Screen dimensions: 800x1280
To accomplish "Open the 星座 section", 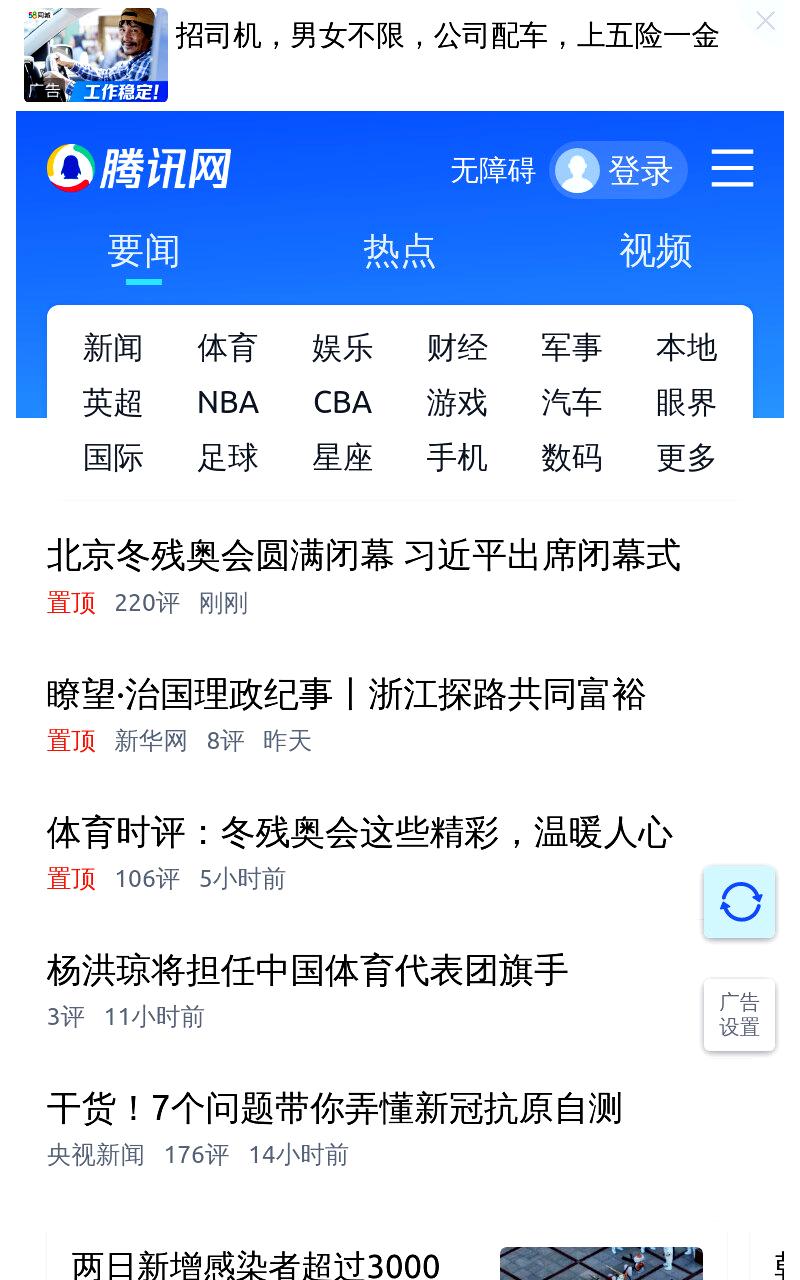I will [343, 458].
